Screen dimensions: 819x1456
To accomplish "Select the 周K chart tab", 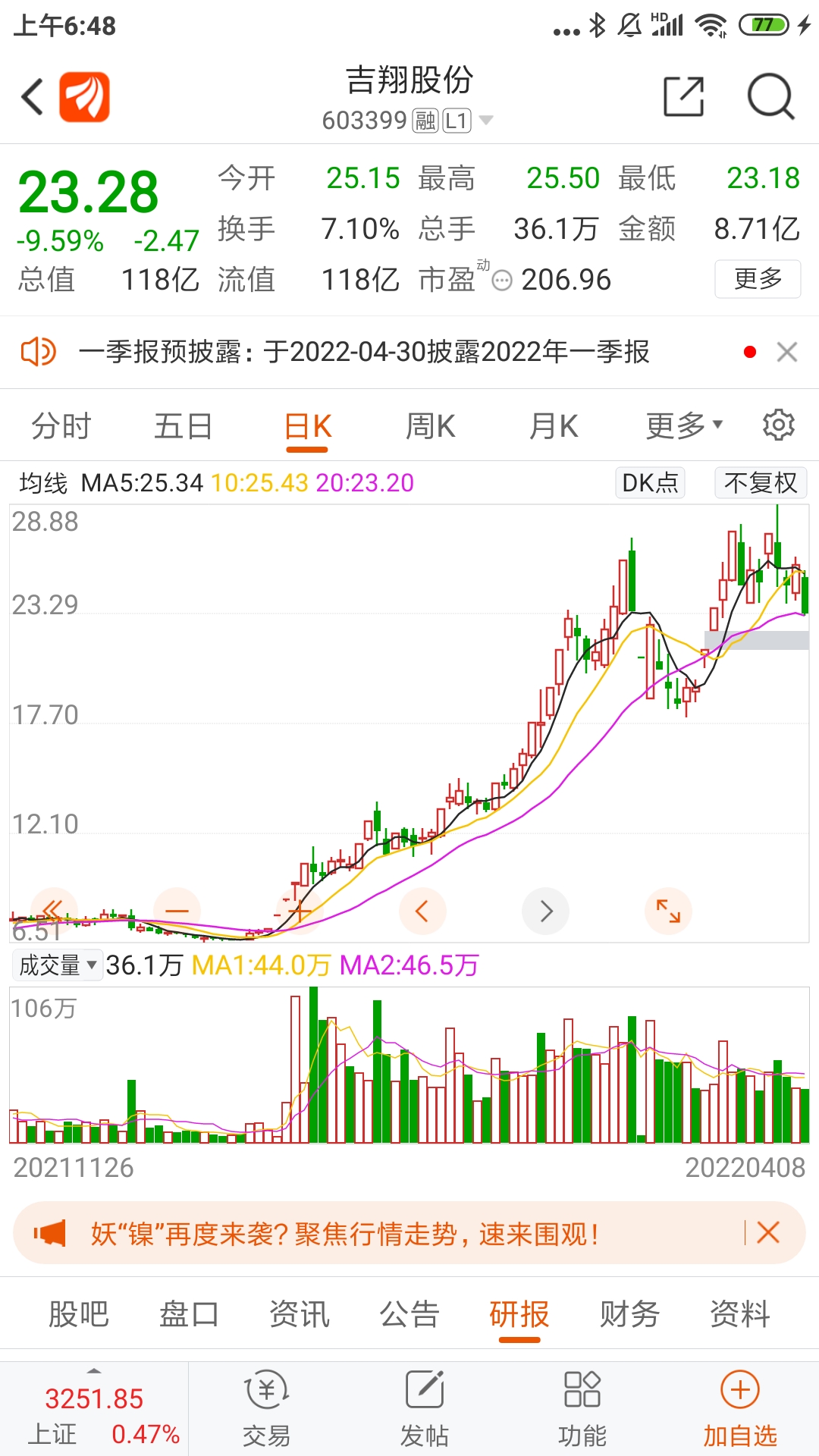I will click(431, 426).
